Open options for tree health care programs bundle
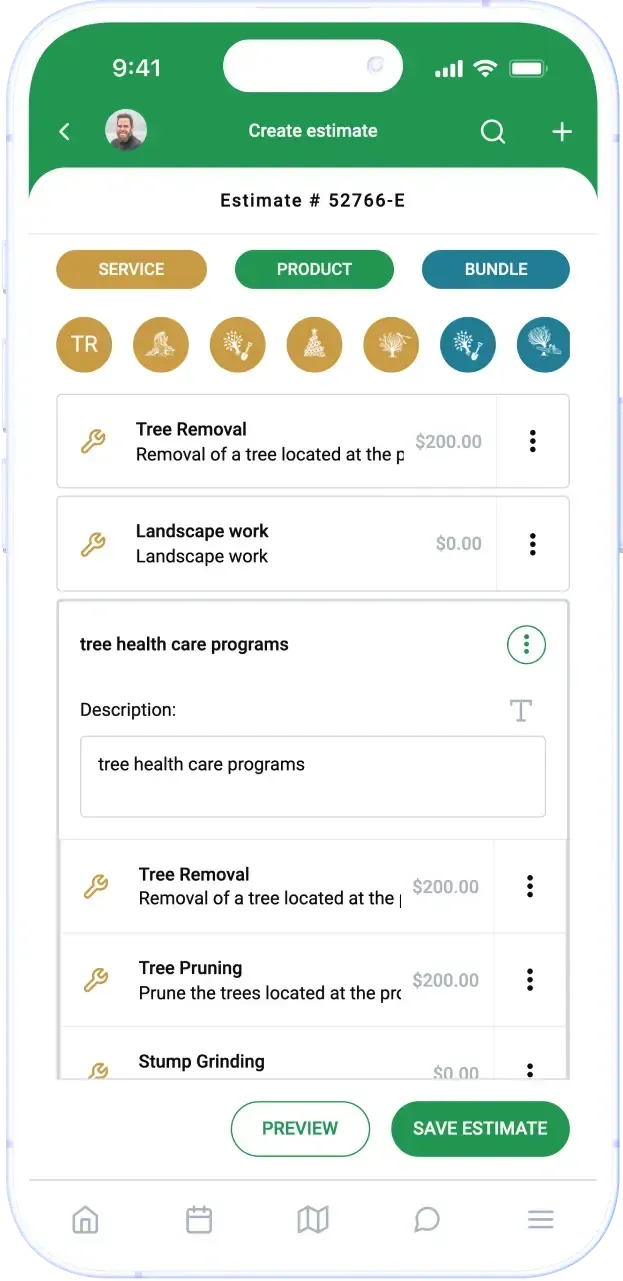The height and width of the screenshot is (1281, 623). click(x=526, y=644)
